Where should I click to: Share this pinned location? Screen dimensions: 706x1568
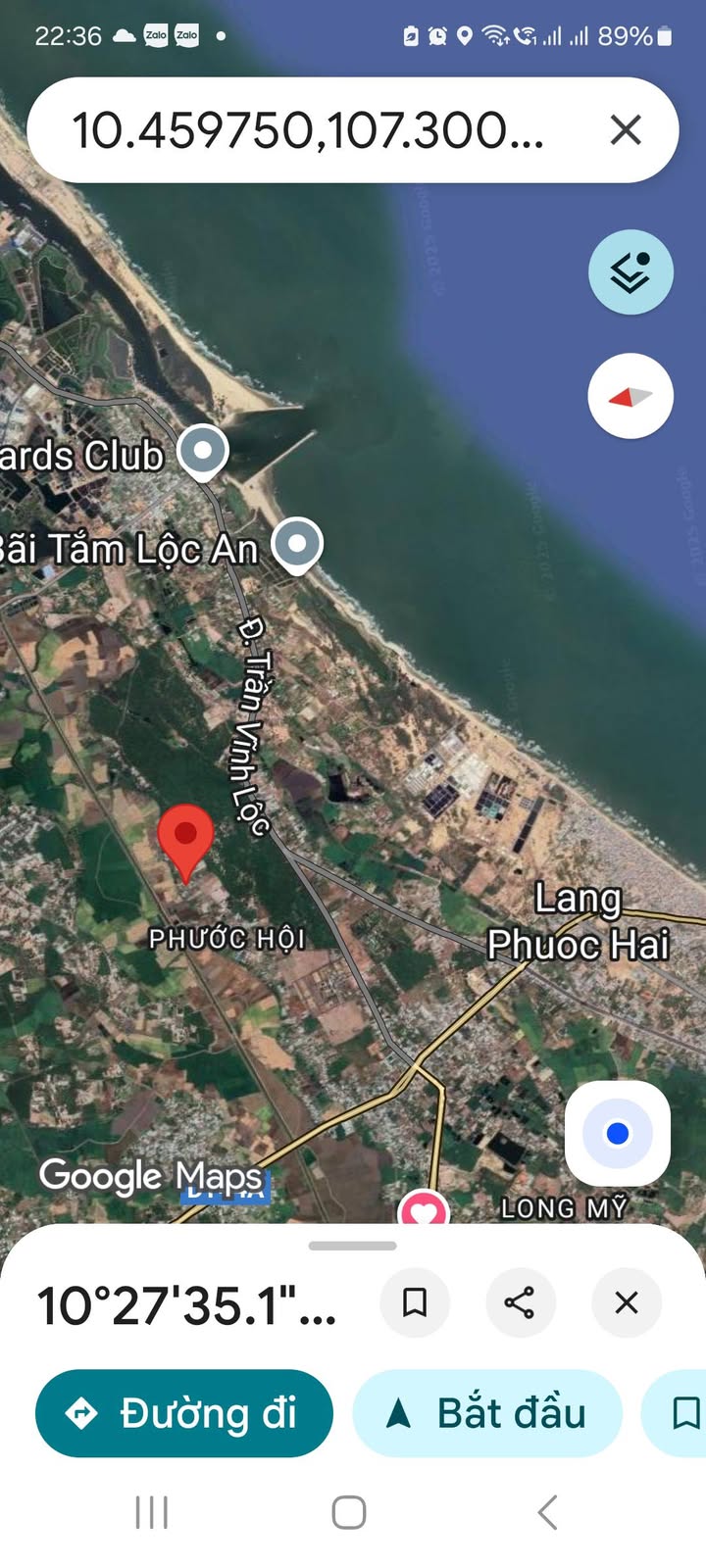(520, 1302)
